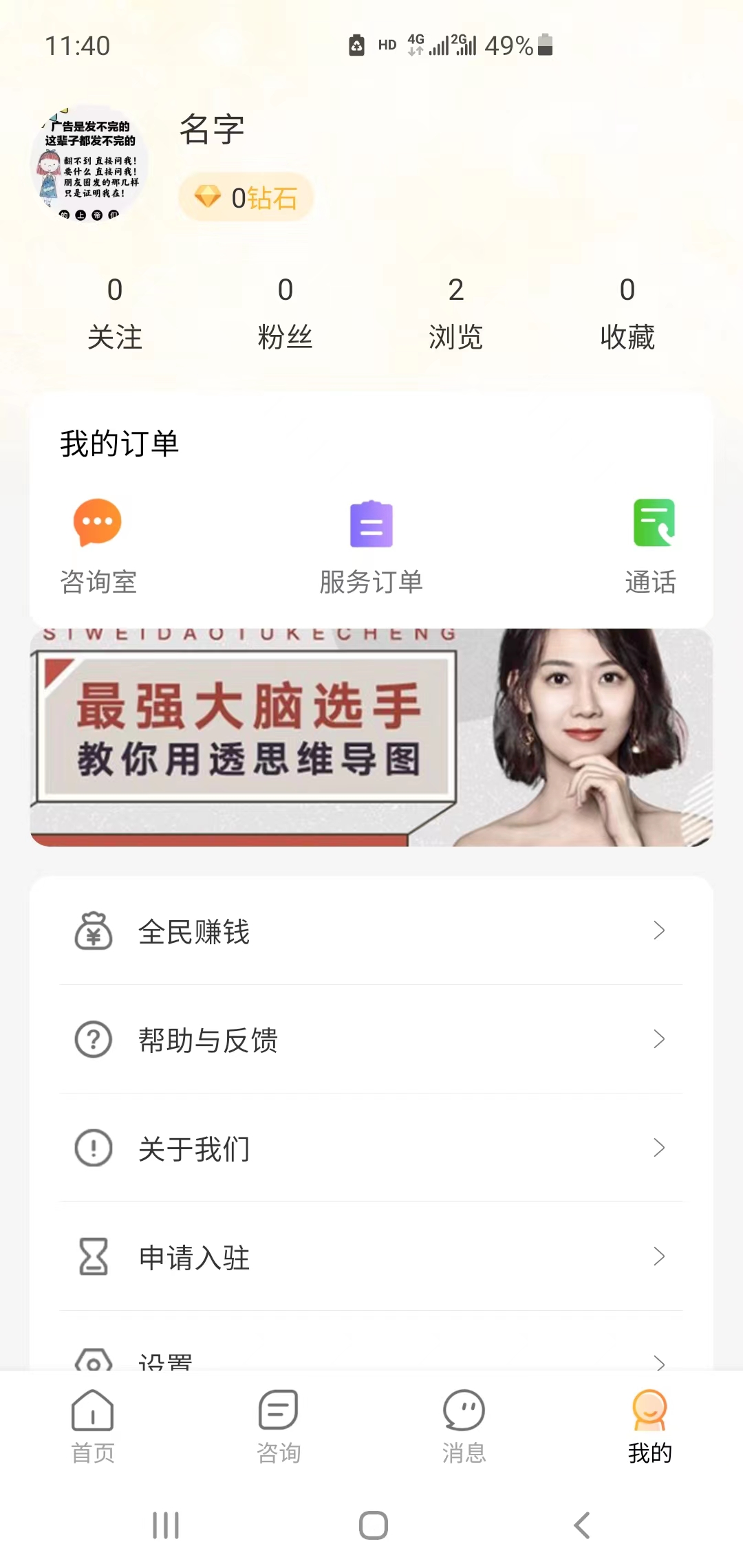View the 粉丝 followers list
Screen dimensions: 743x1568
pyautogui.click(x=285, y=314)
